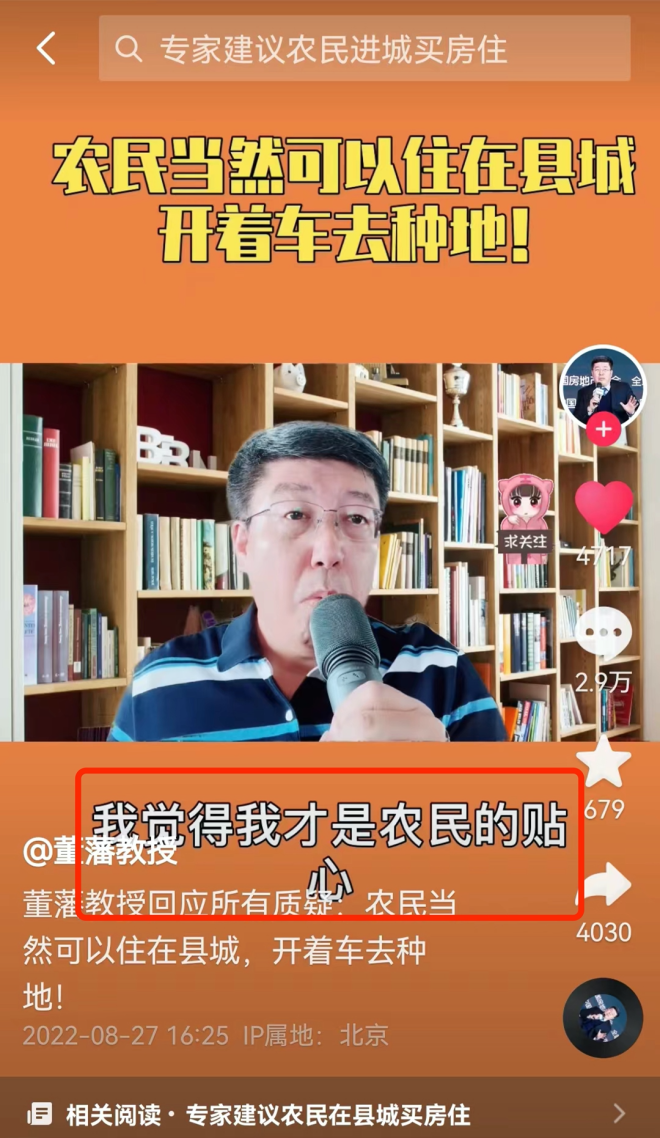Go back using the top-left arrow
Screen dimensions: 660x1138
pyautogui.click(x=46, y=48)
